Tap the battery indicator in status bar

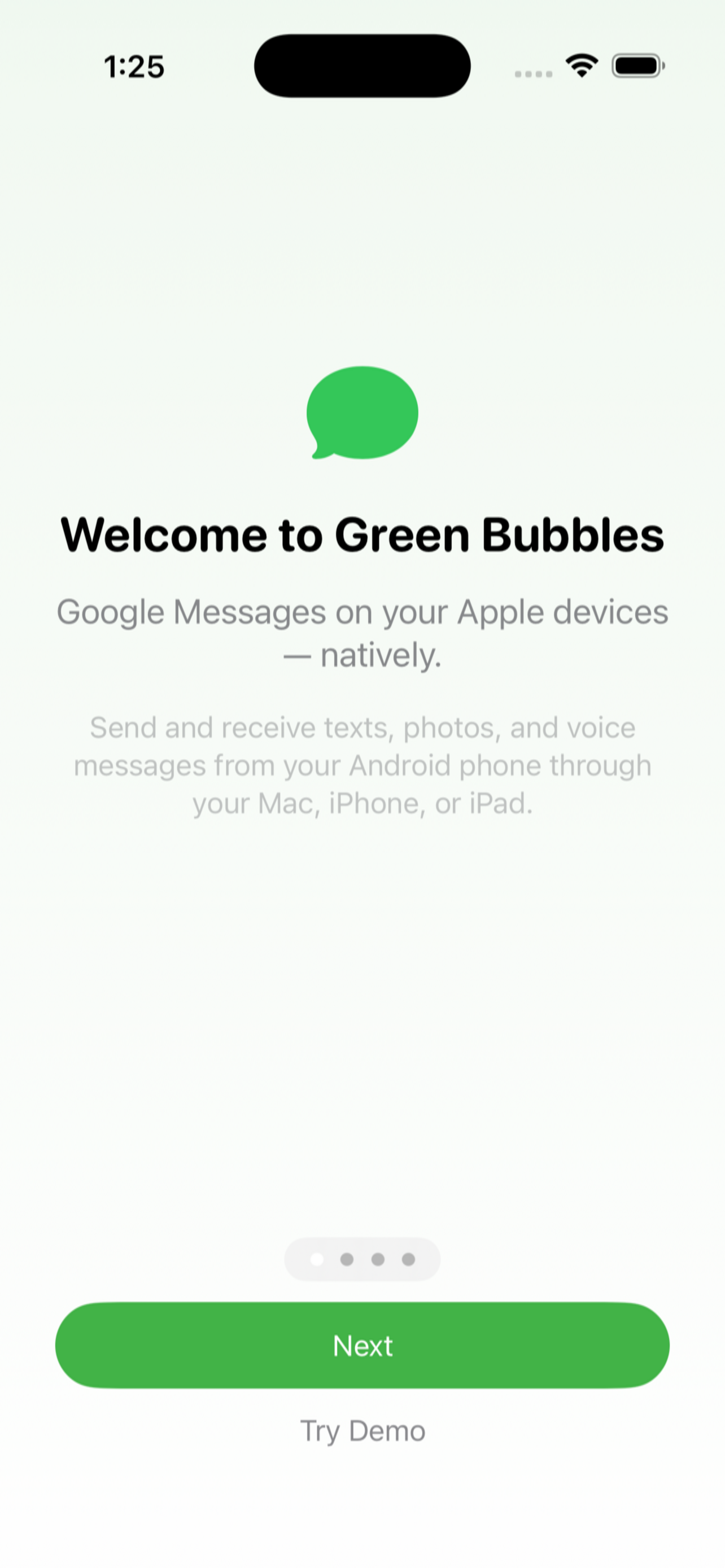coord(637,65)
